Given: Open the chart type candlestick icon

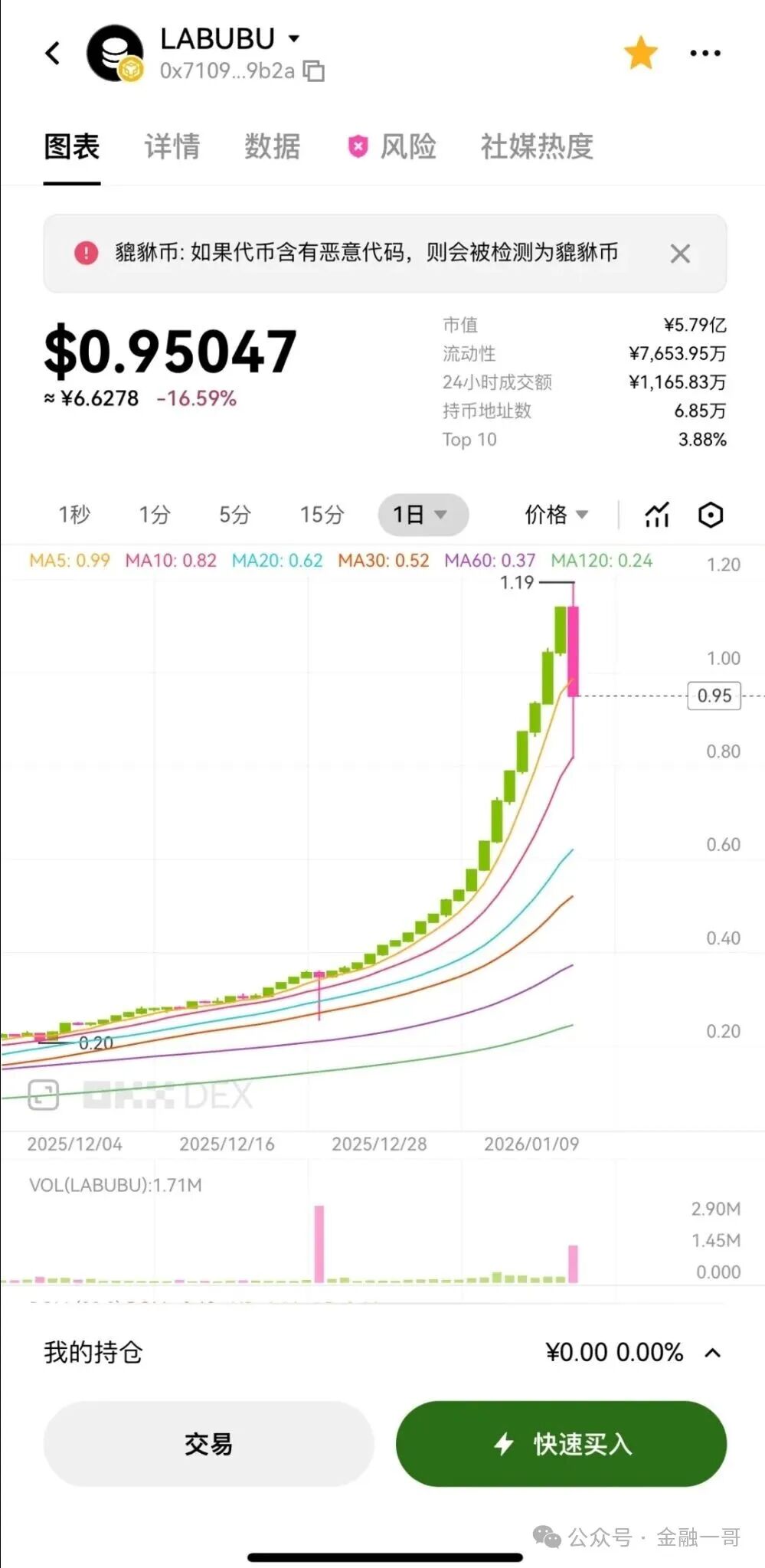Looking at the screenshot, I should pyautogui.click(x=657, y=515).
